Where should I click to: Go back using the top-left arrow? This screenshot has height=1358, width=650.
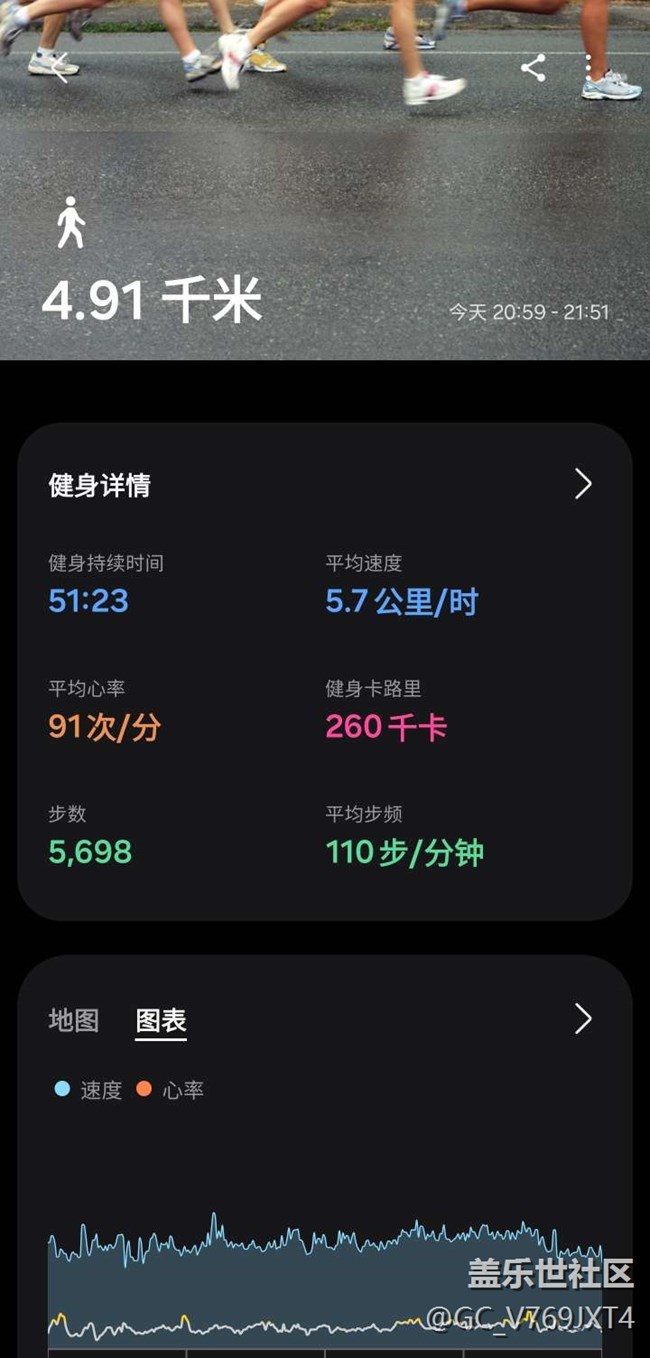coord(61,68)
